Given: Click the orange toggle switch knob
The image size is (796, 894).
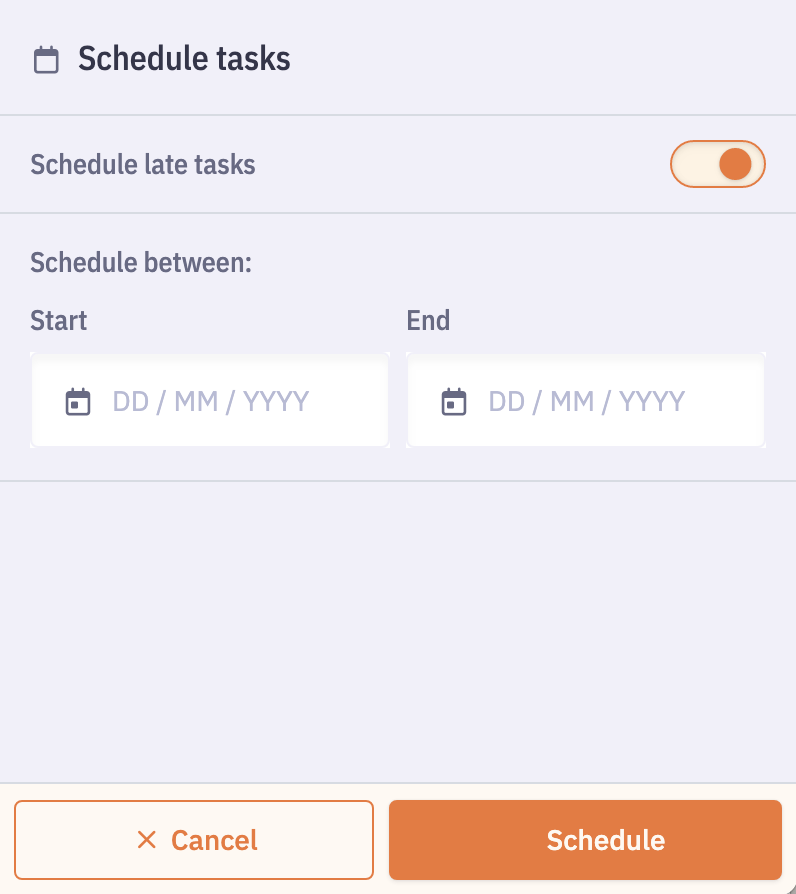Looking at the screenshot, I should coord(735,164).
